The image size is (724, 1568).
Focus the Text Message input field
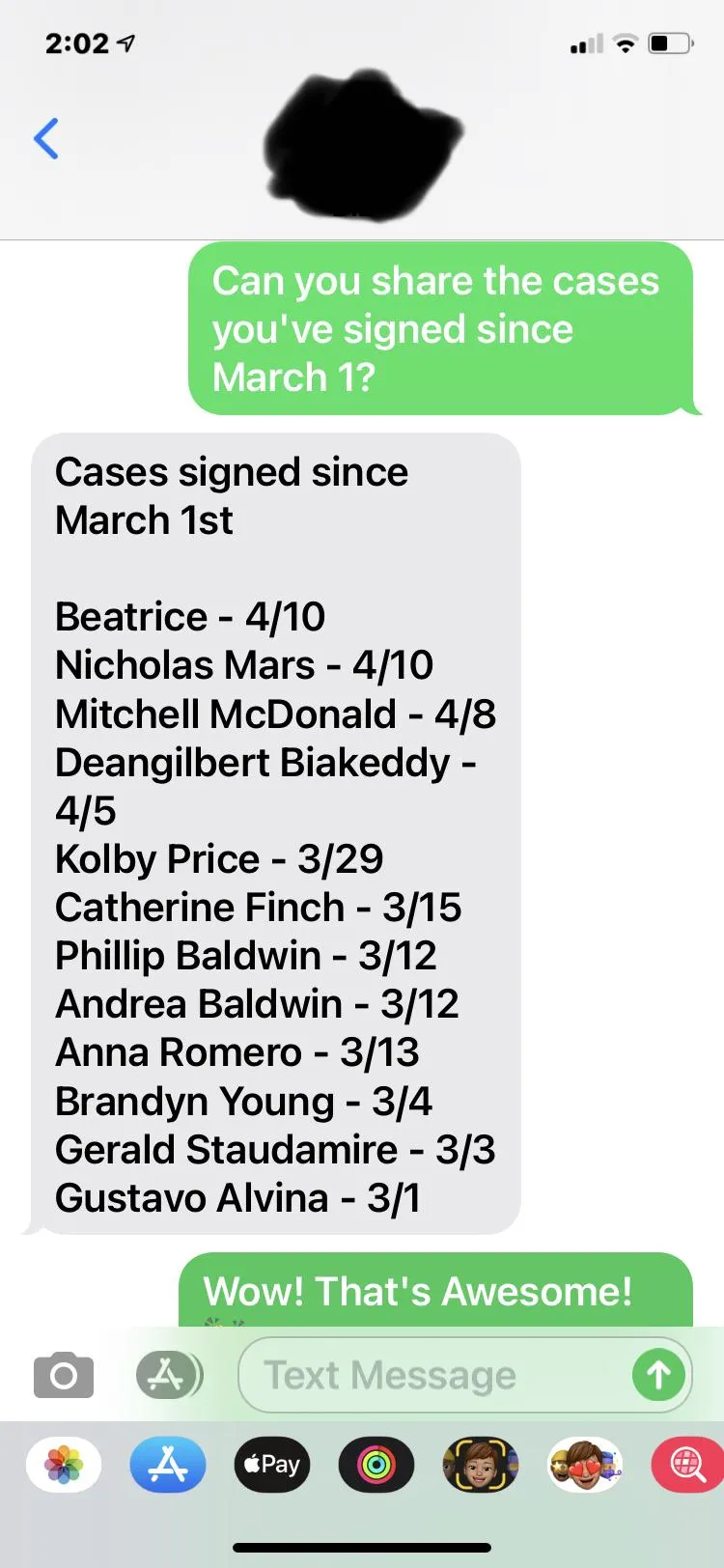[434, 1375]
